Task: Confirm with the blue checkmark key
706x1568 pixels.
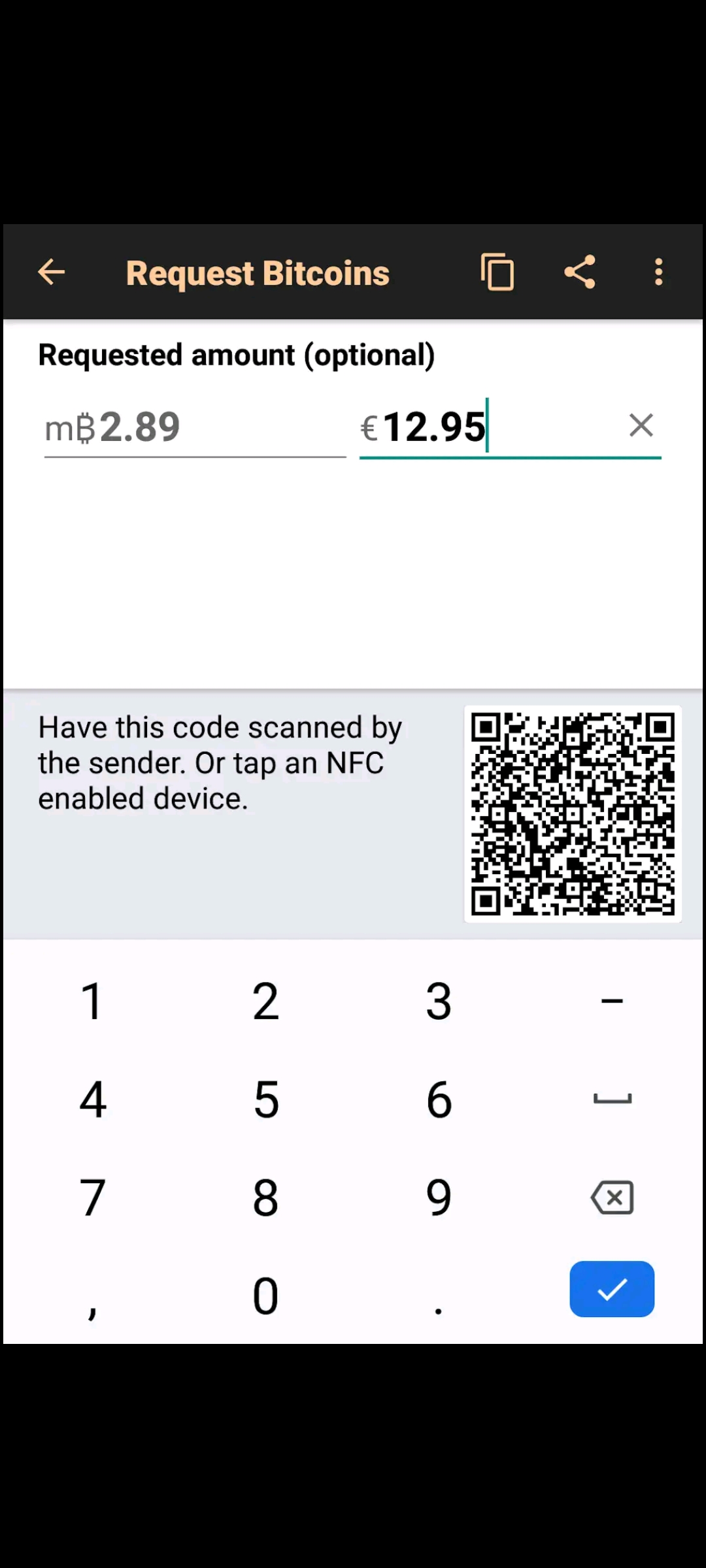Action: point(612,1289)
